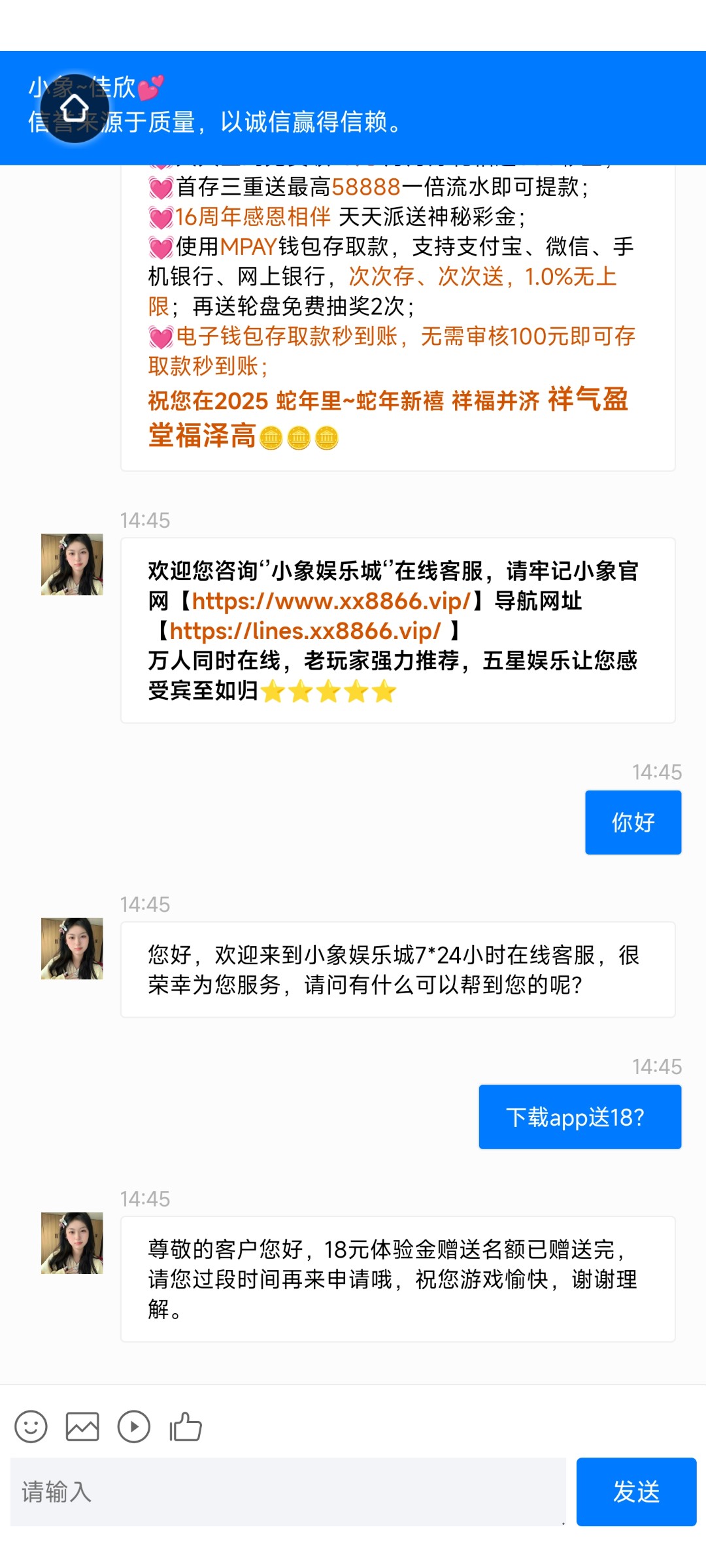The height and width of the screenshot is (1568, 706).
Task: Focus the 请输入 message input field
Action: click(x=288, y=1492)
